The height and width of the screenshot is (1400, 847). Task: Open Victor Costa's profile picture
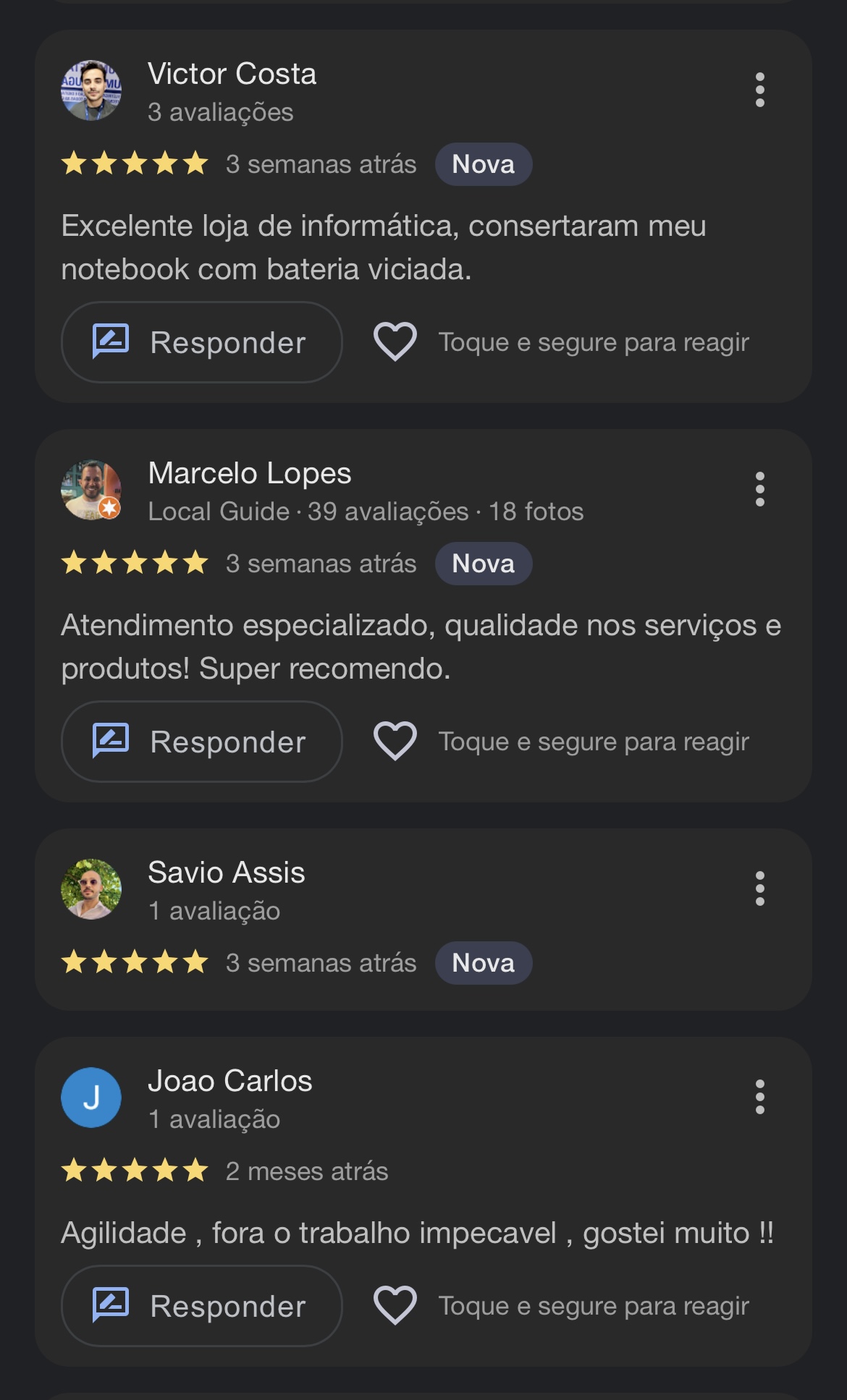coord(91,90)
